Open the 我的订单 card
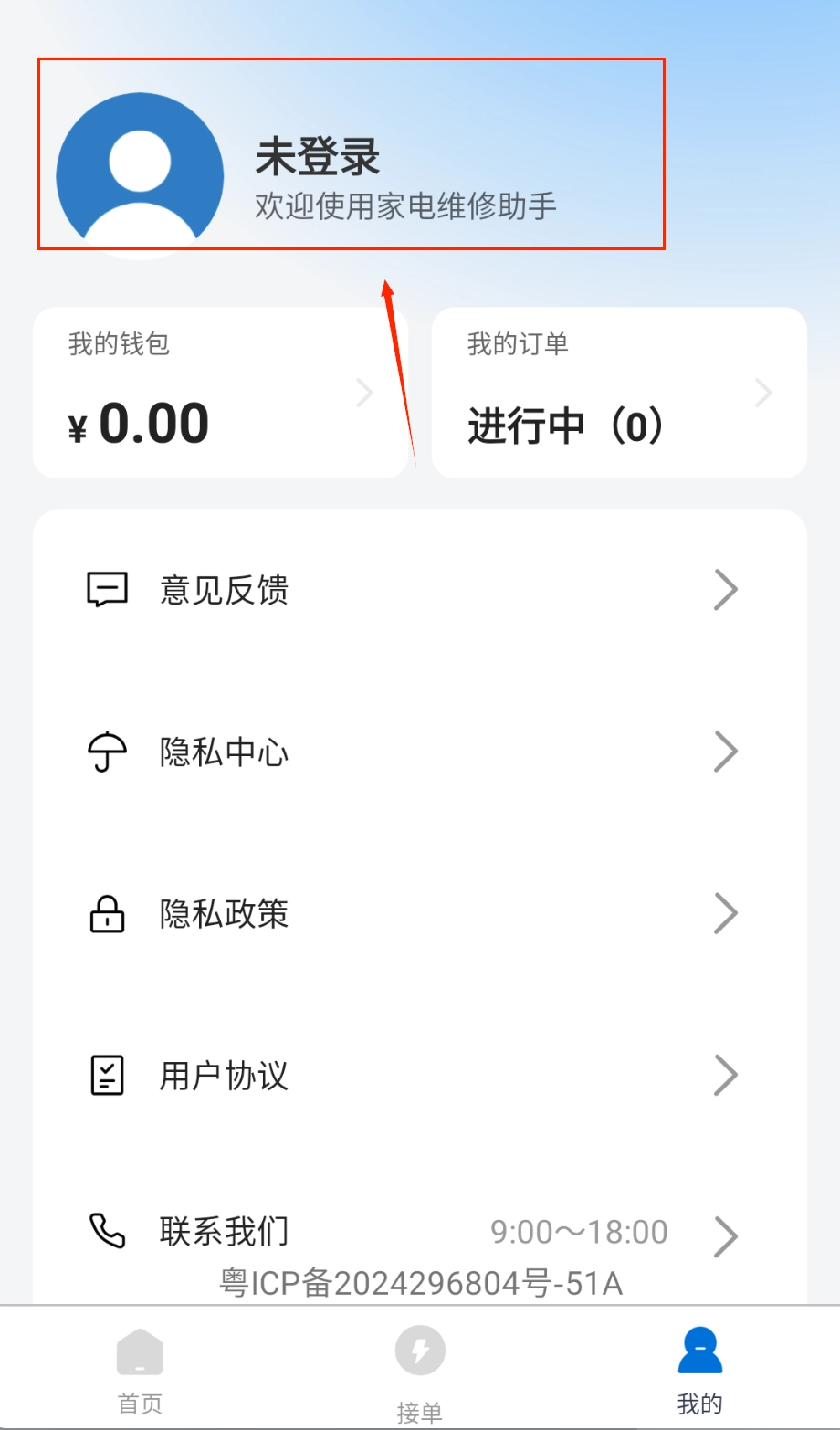Viewport: 840px width, 1430px height. [x=619, y=394]
